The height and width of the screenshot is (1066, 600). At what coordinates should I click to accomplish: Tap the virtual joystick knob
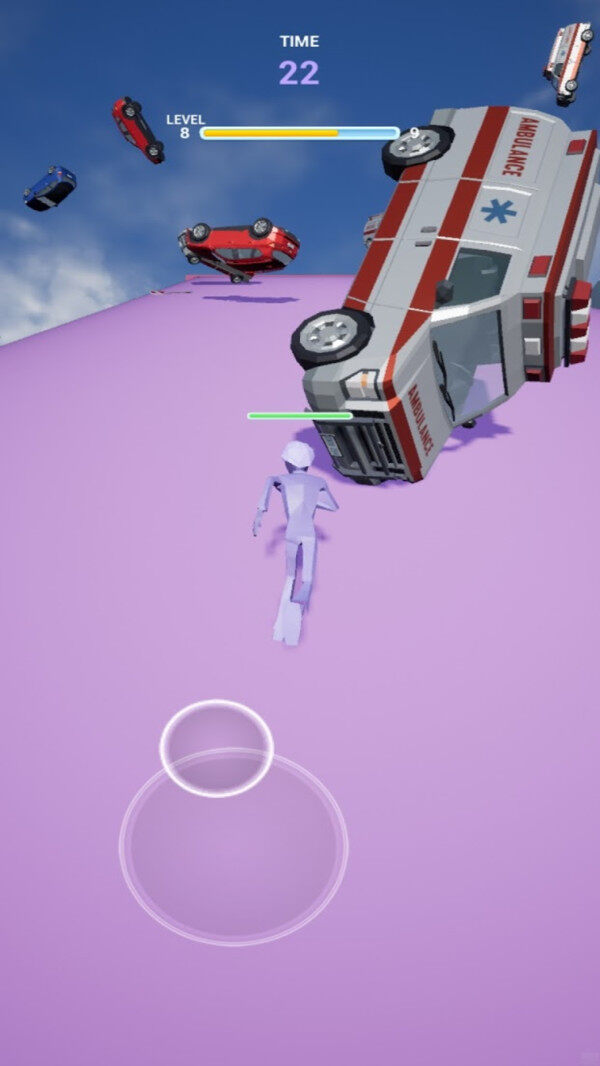tap(216, 748)
